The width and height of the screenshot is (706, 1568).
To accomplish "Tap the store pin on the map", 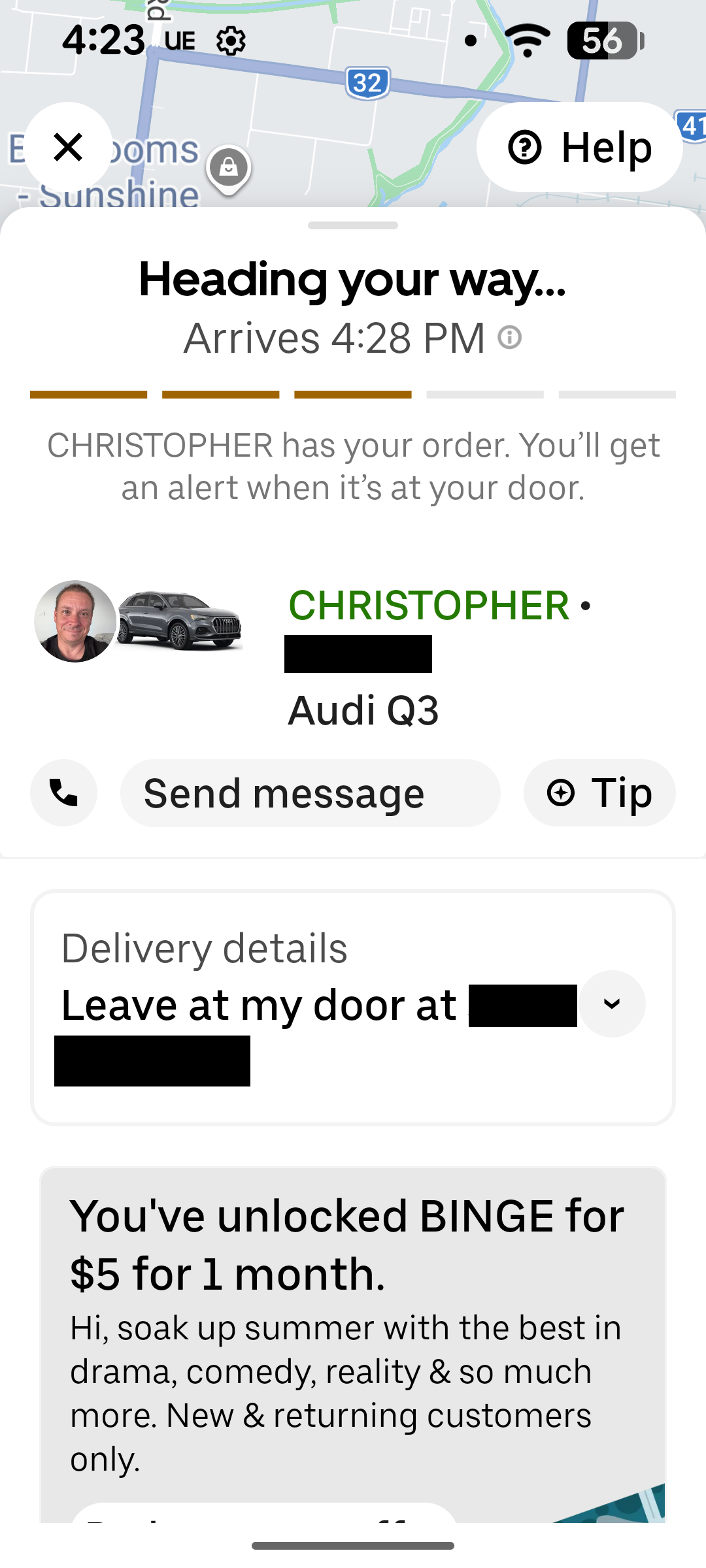I will click(x=228, y=169).
